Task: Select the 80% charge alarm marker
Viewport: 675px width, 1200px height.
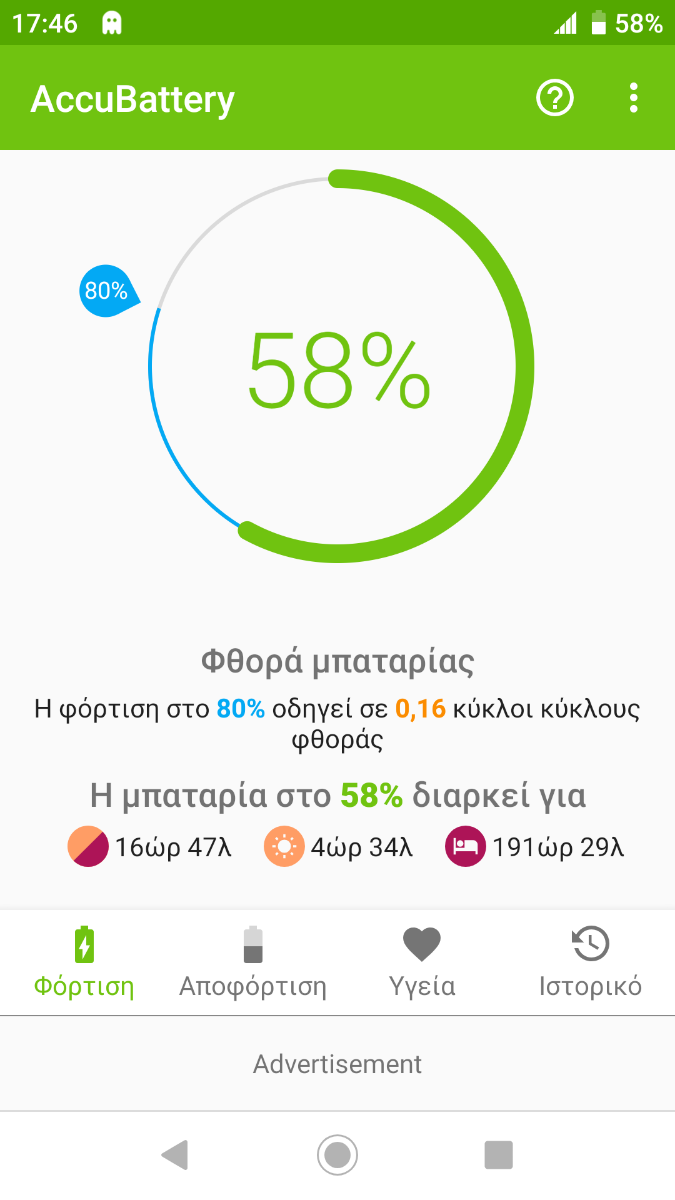Action: pos(108,292)
